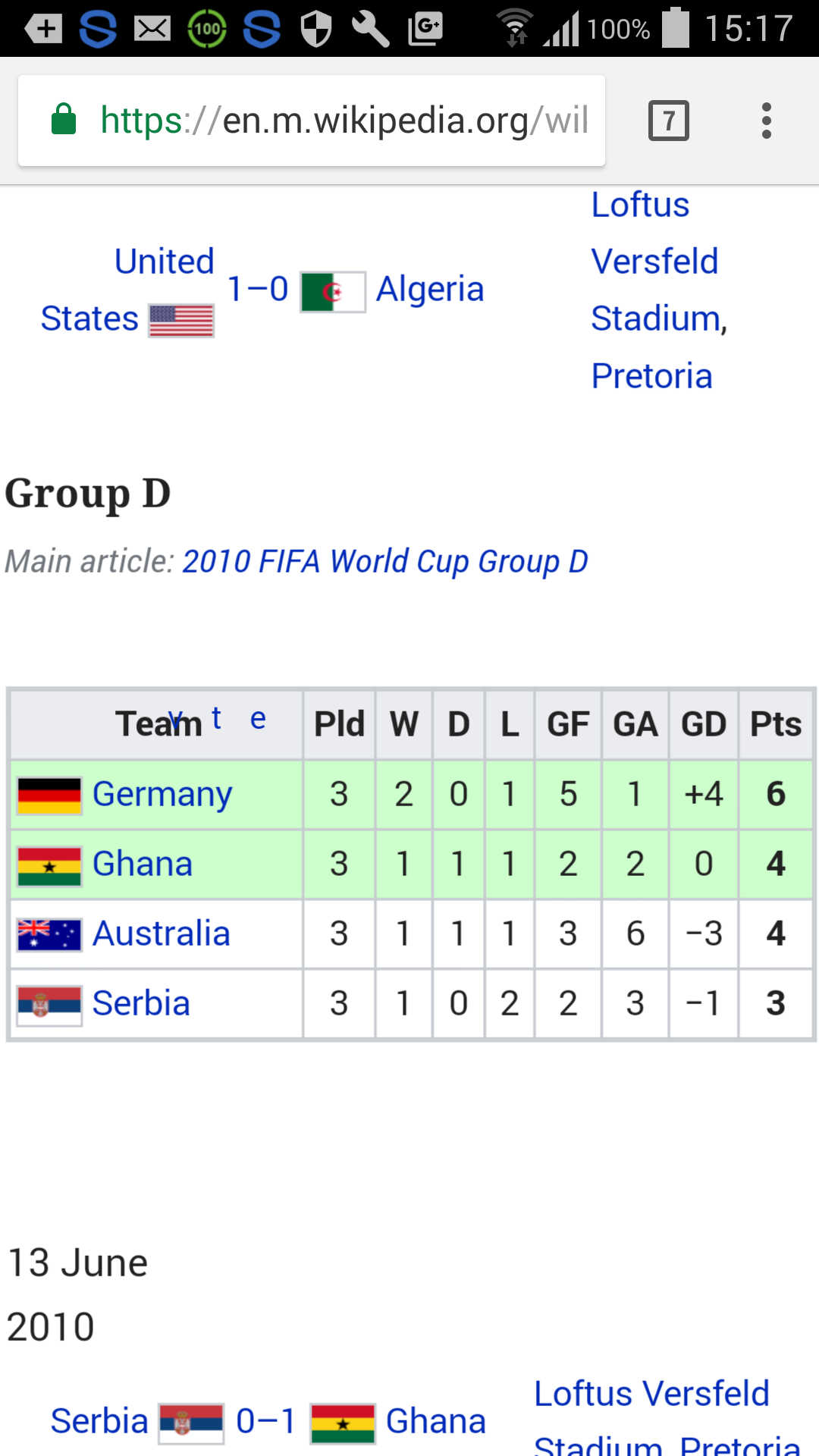Open the 0–1 Serbia vs Ghana score

265,1421
